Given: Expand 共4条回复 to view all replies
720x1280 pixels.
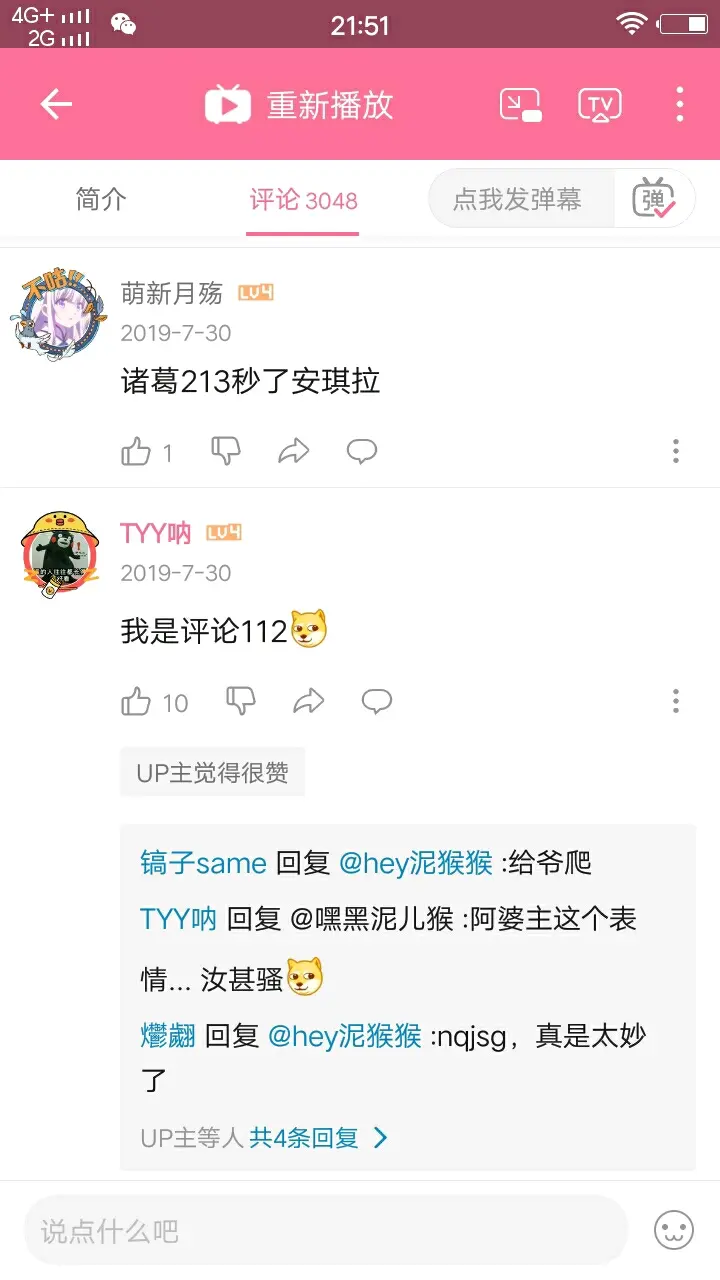Looking at the screenshot, I should (x=317, y=1138).
